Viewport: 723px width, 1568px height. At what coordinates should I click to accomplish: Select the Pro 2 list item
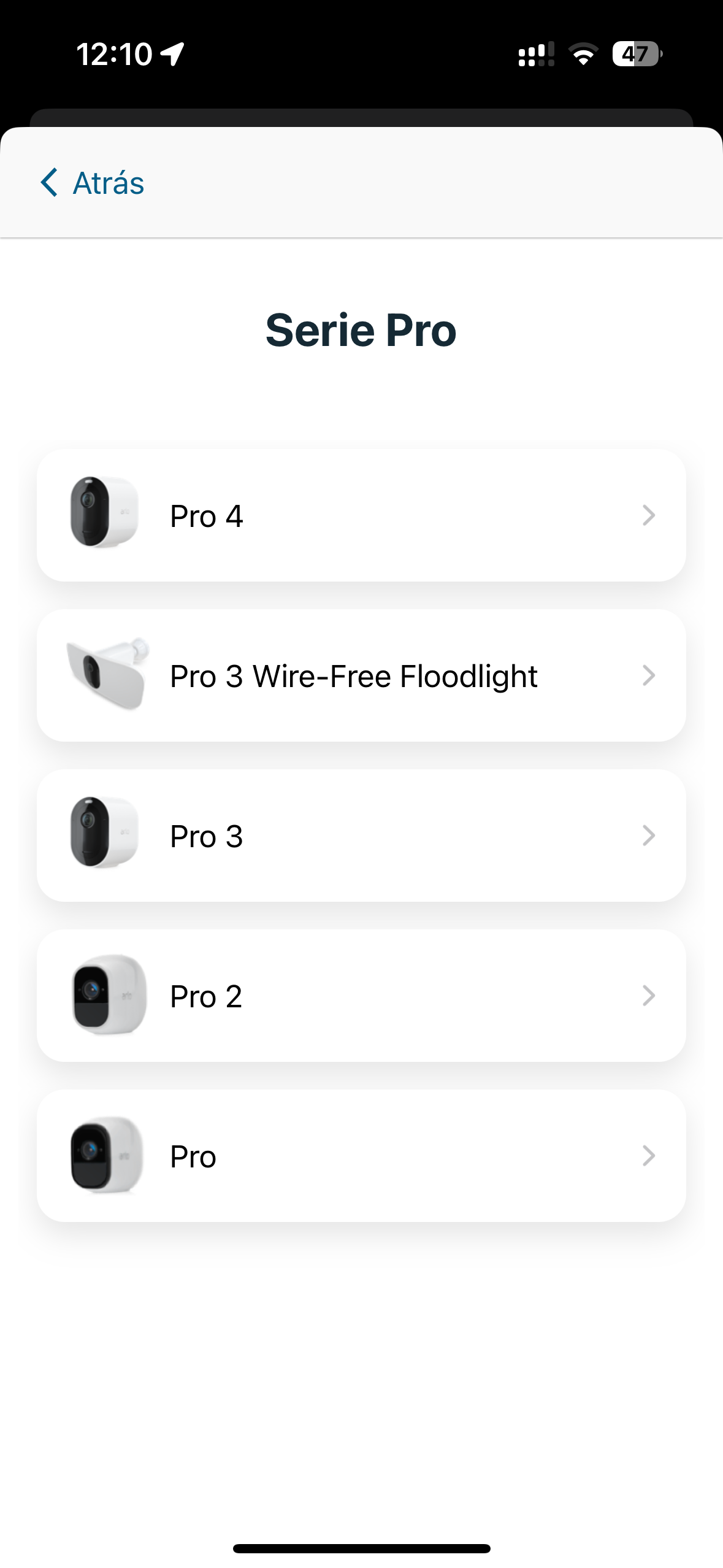pyautogui.click(x=362, y=996)
